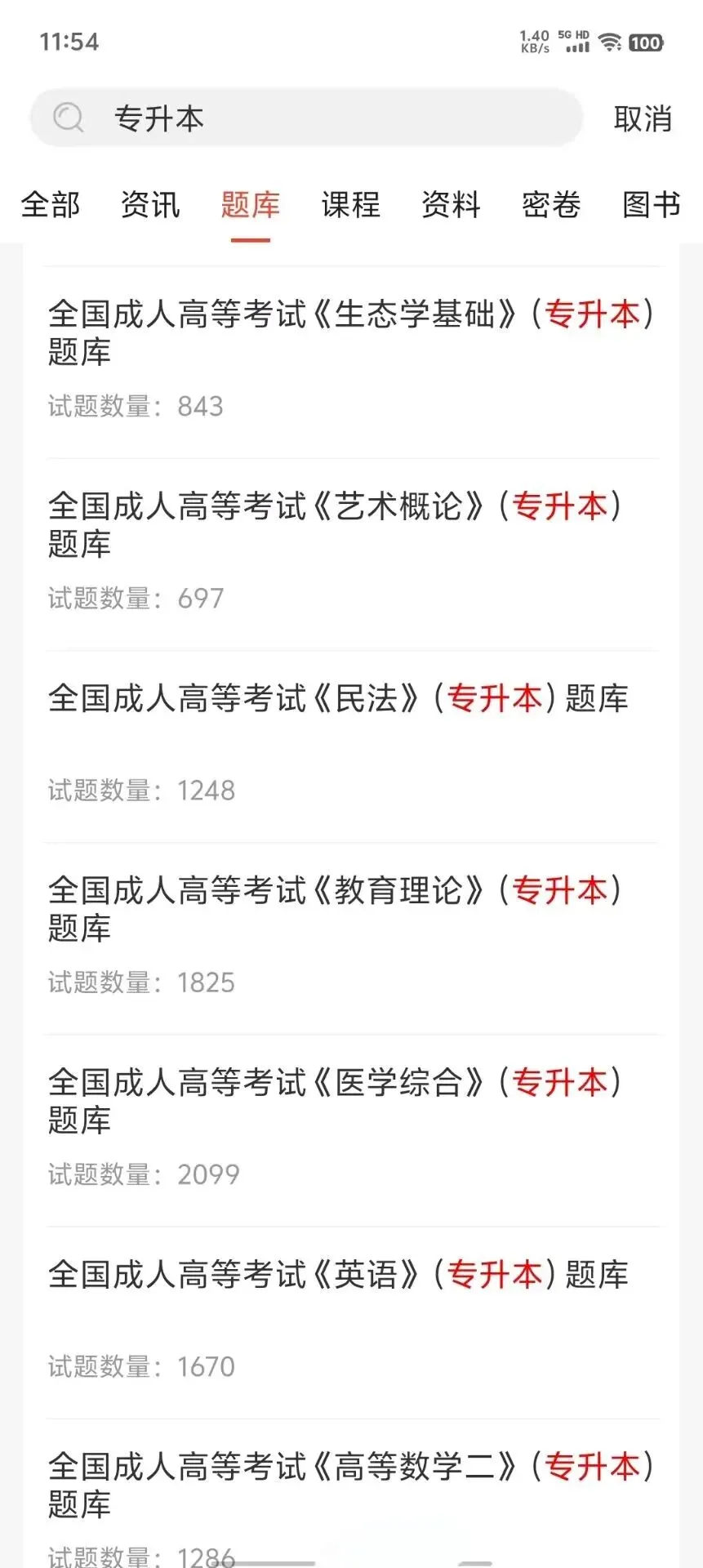Image resolution: width=703 pixels, height=1568 pixels.
Task: Go to the 资料 tab
Action: (452, 204)
